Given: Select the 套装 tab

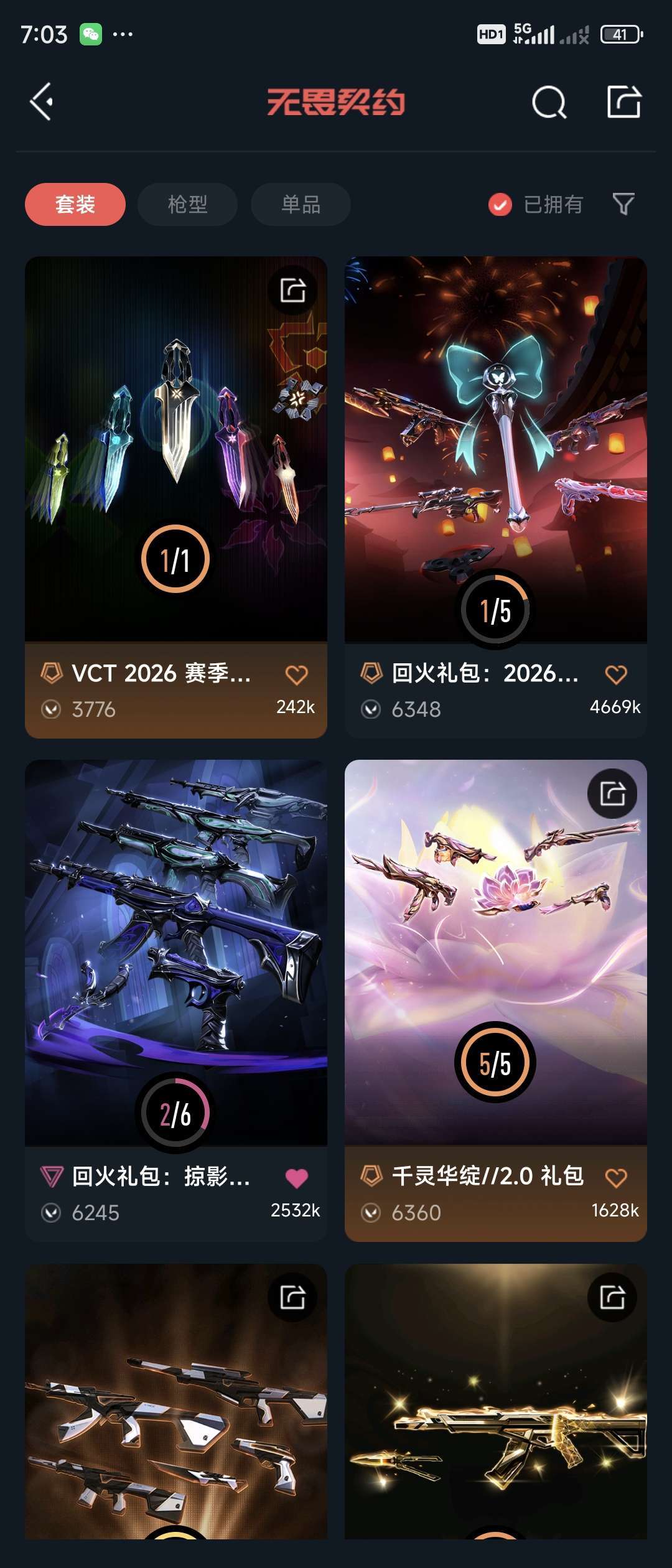Looking at the screenshot, I should pyautogui.click(x=74, y=203).
